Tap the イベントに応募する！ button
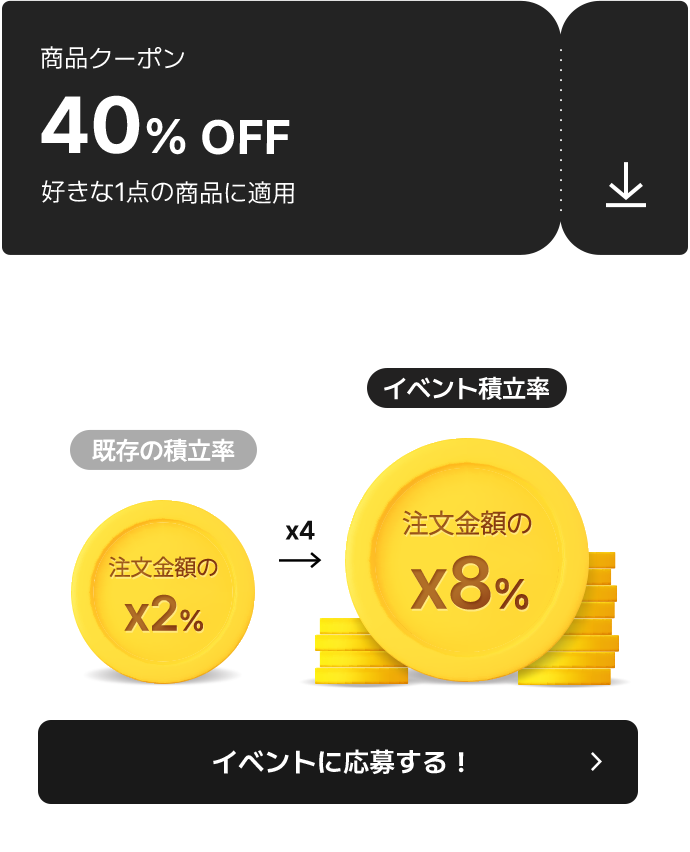Viewport: 690px width, 852px height. pos(338,762)
